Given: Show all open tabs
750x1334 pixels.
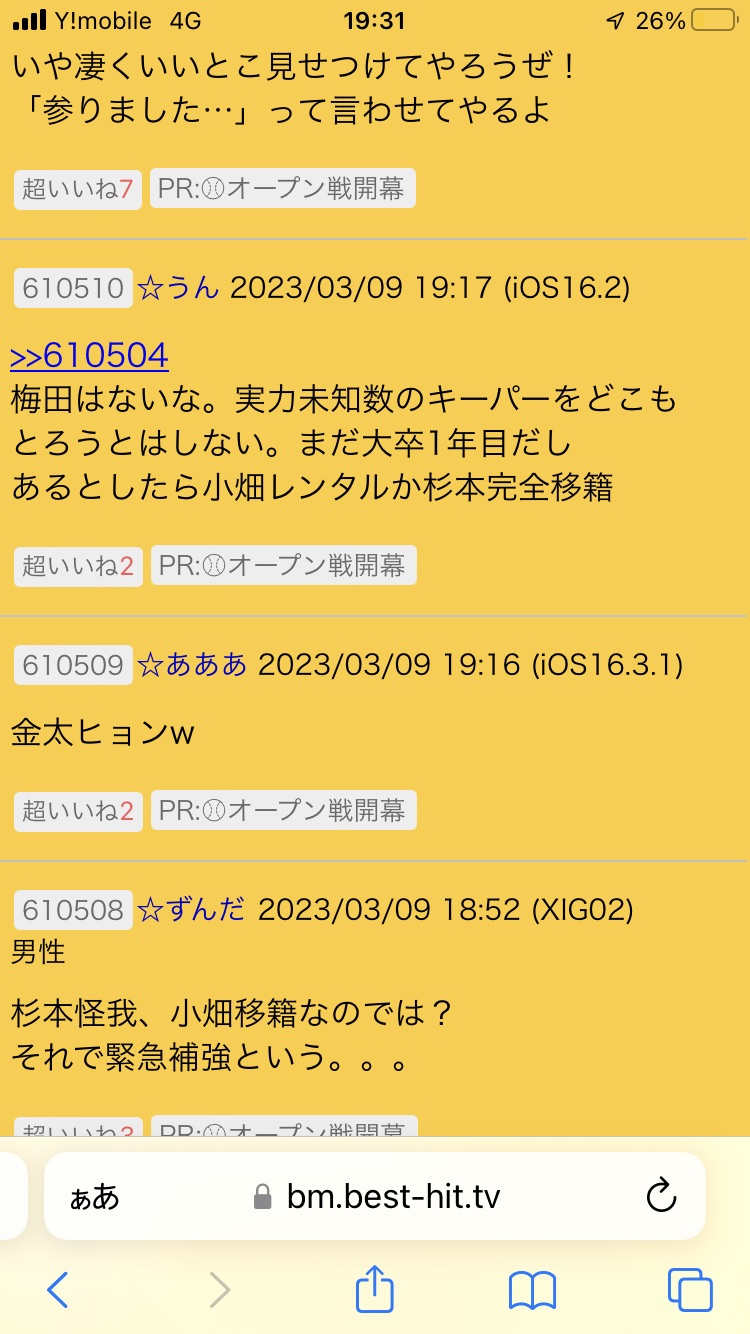Looking at the screenshot, I should (690, 1290).
